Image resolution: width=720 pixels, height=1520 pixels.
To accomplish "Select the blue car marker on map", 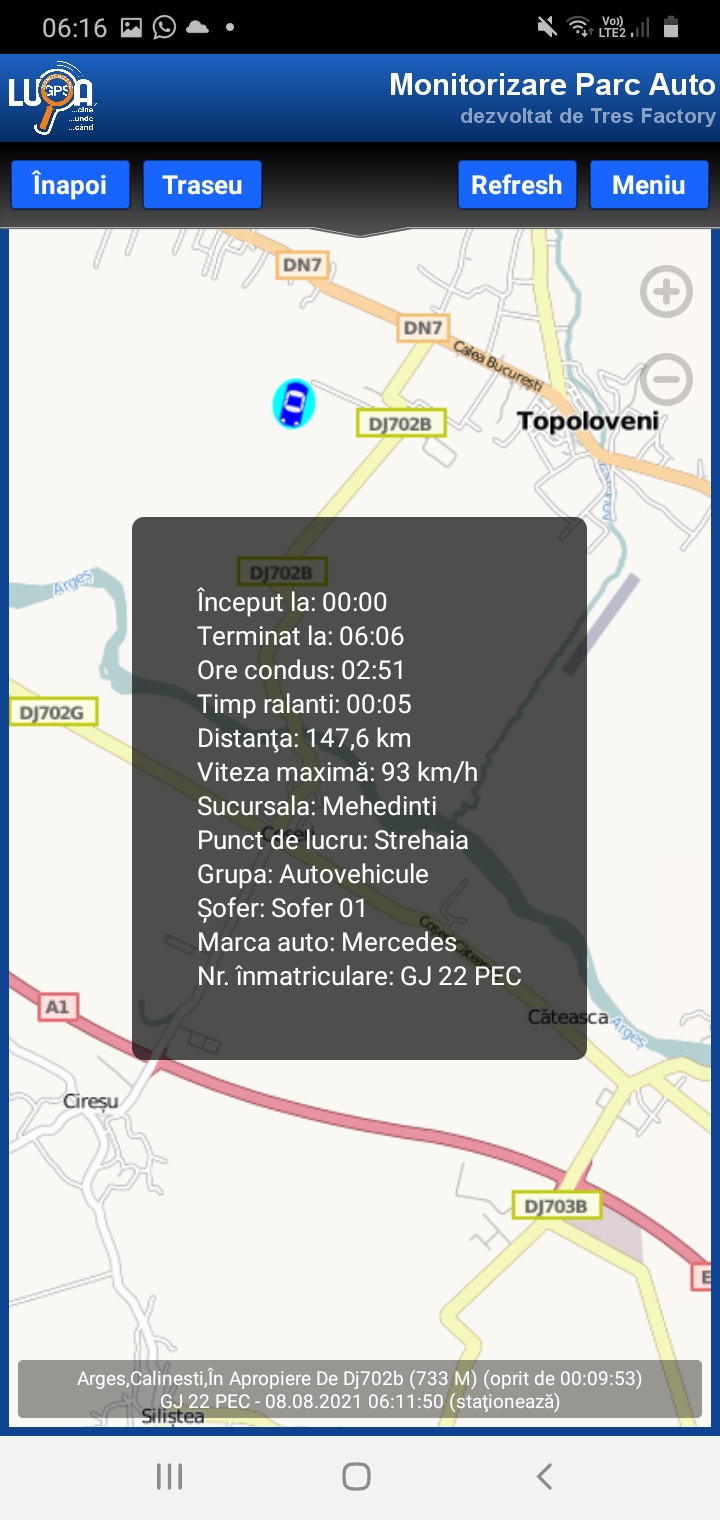I will point(294,403).
